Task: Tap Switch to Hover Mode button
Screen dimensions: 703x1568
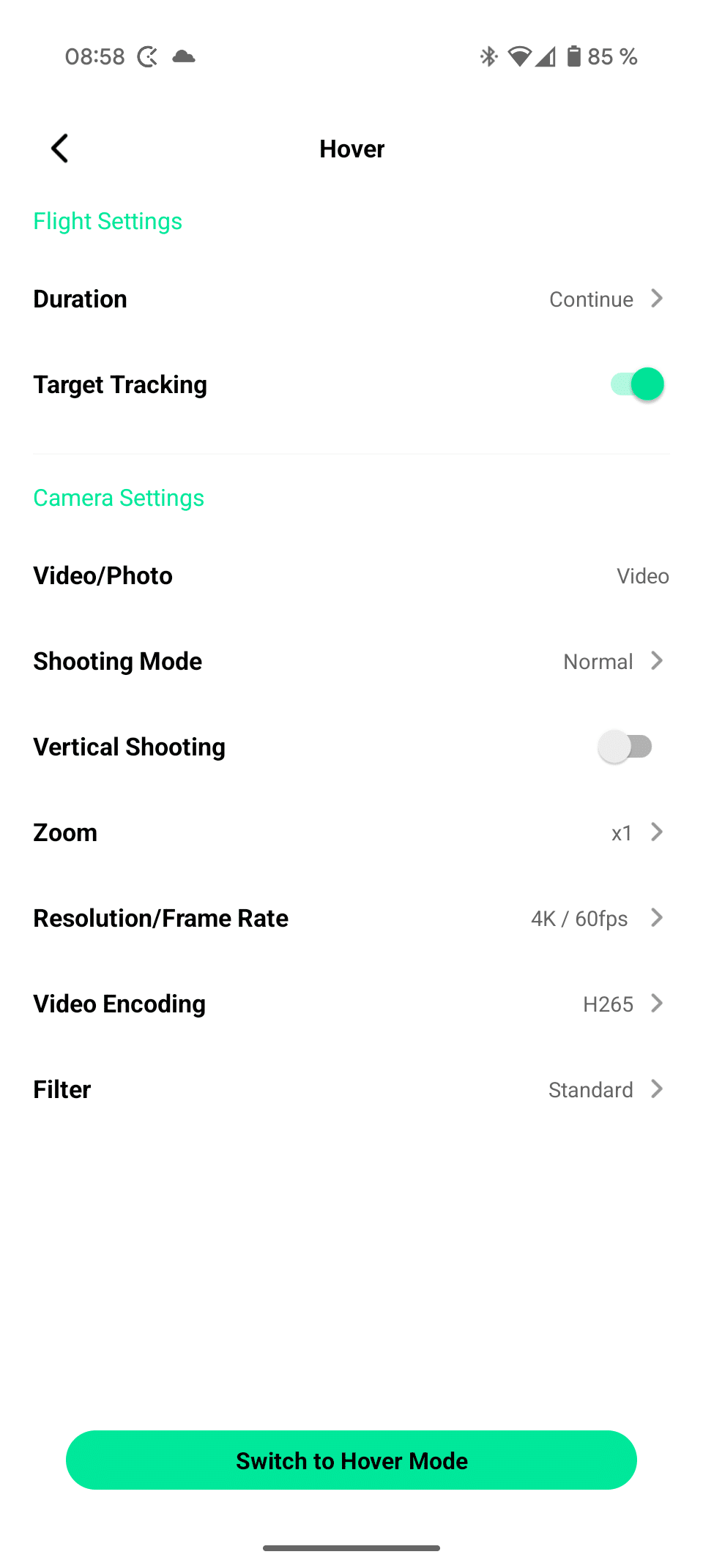Action: 351,1460
